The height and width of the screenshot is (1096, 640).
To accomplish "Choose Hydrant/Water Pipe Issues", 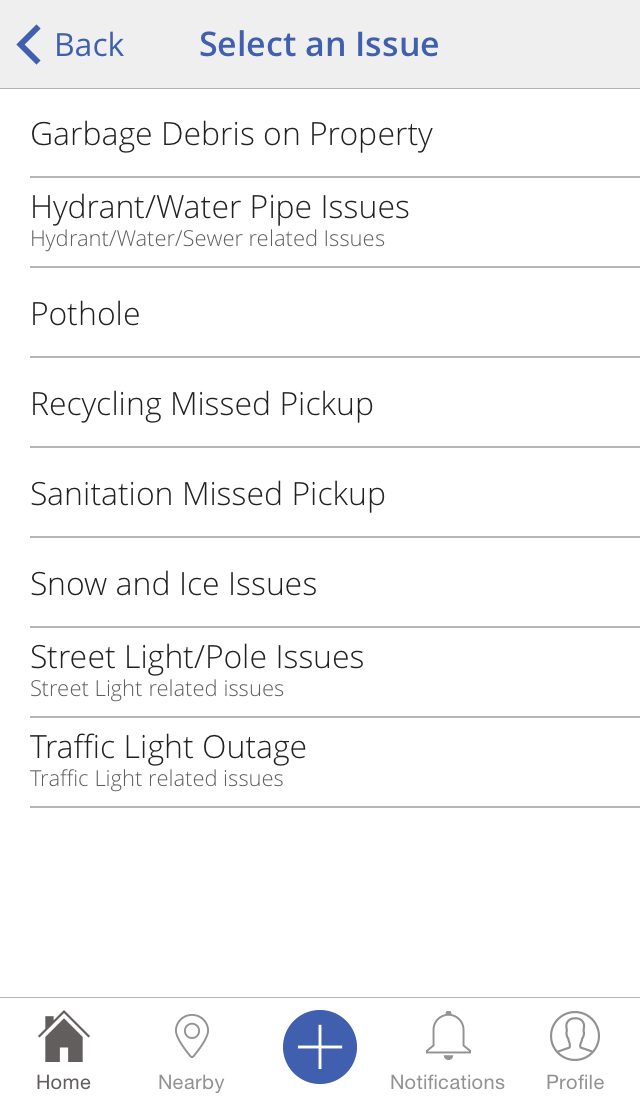I will 220,221.
